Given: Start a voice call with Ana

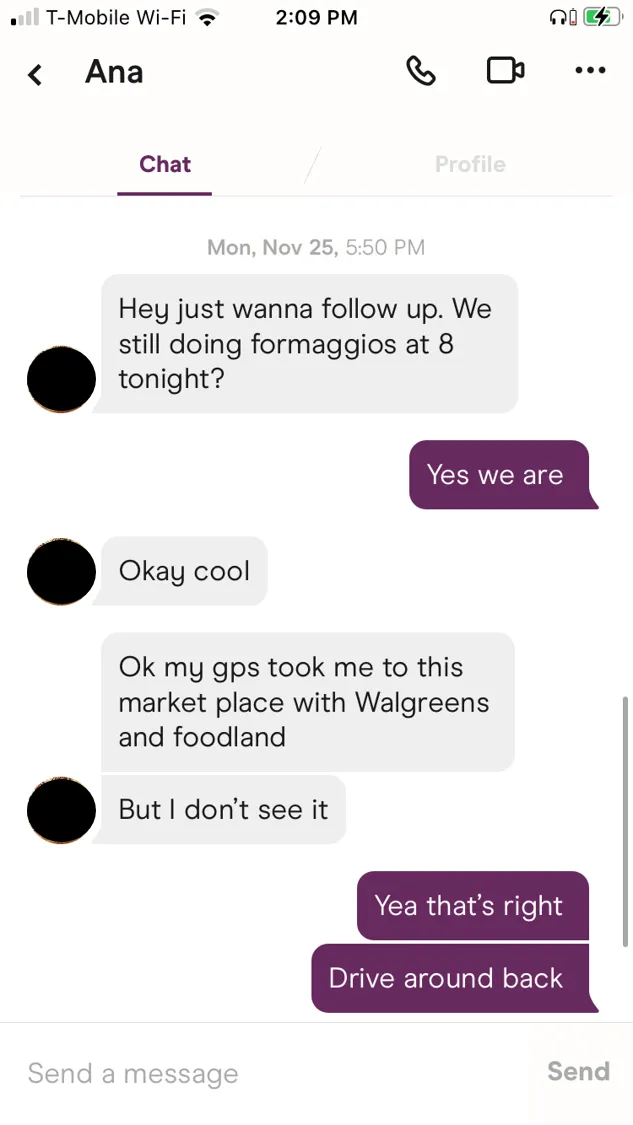Looking at the screenshot, I should [421, 71].
